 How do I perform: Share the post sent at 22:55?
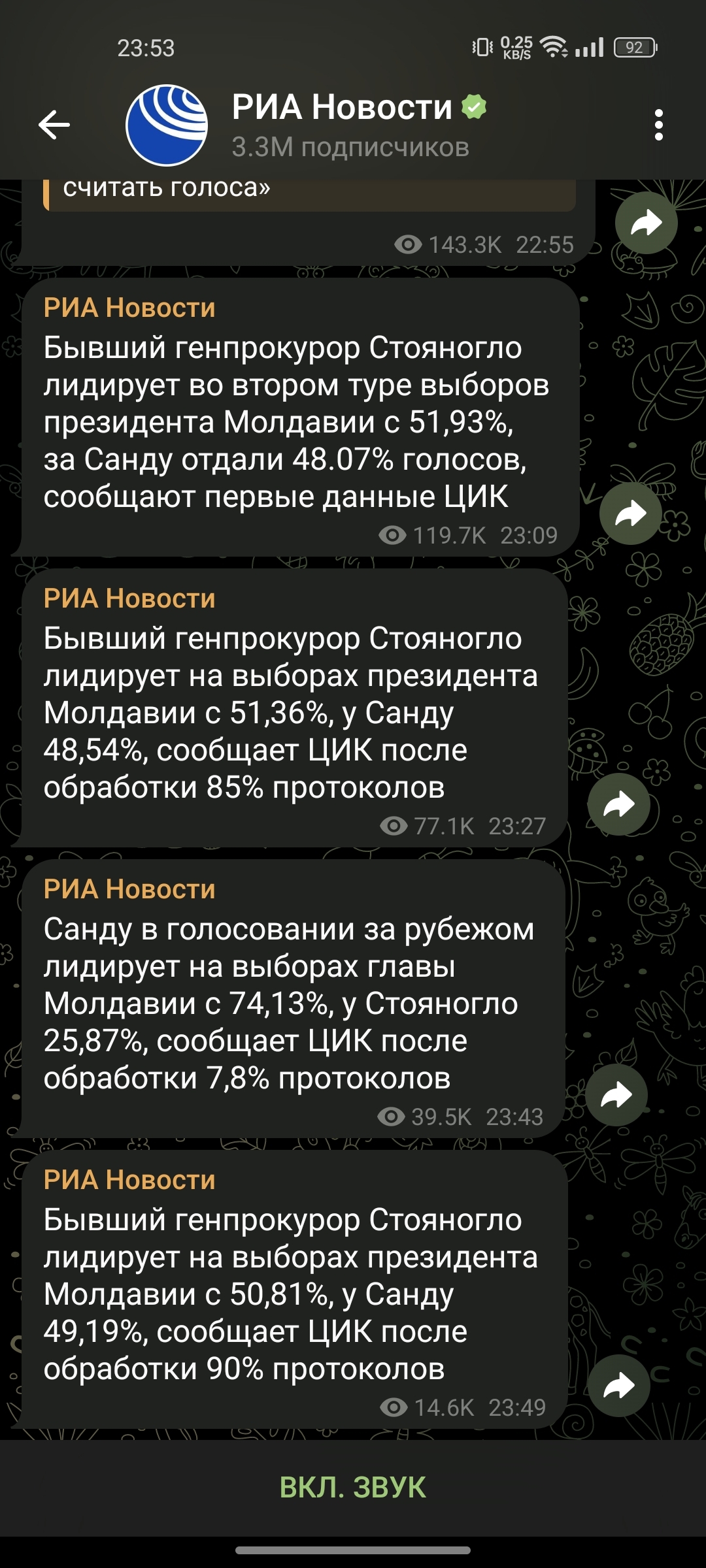click(x=646, y=223)
